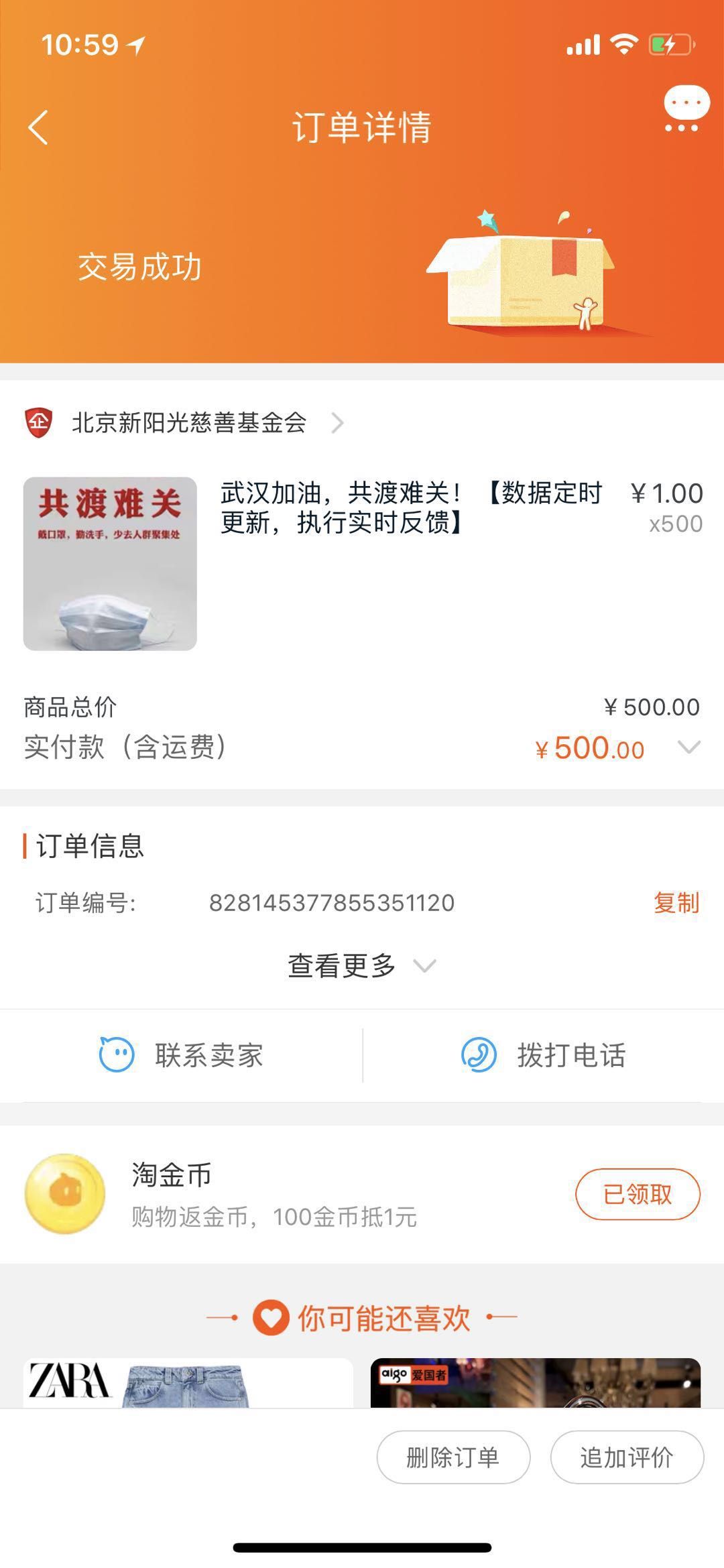The image size is (724, 1568).
Task: Open the ZARA jeans recommendation
Action: (x=188, y=1382)
